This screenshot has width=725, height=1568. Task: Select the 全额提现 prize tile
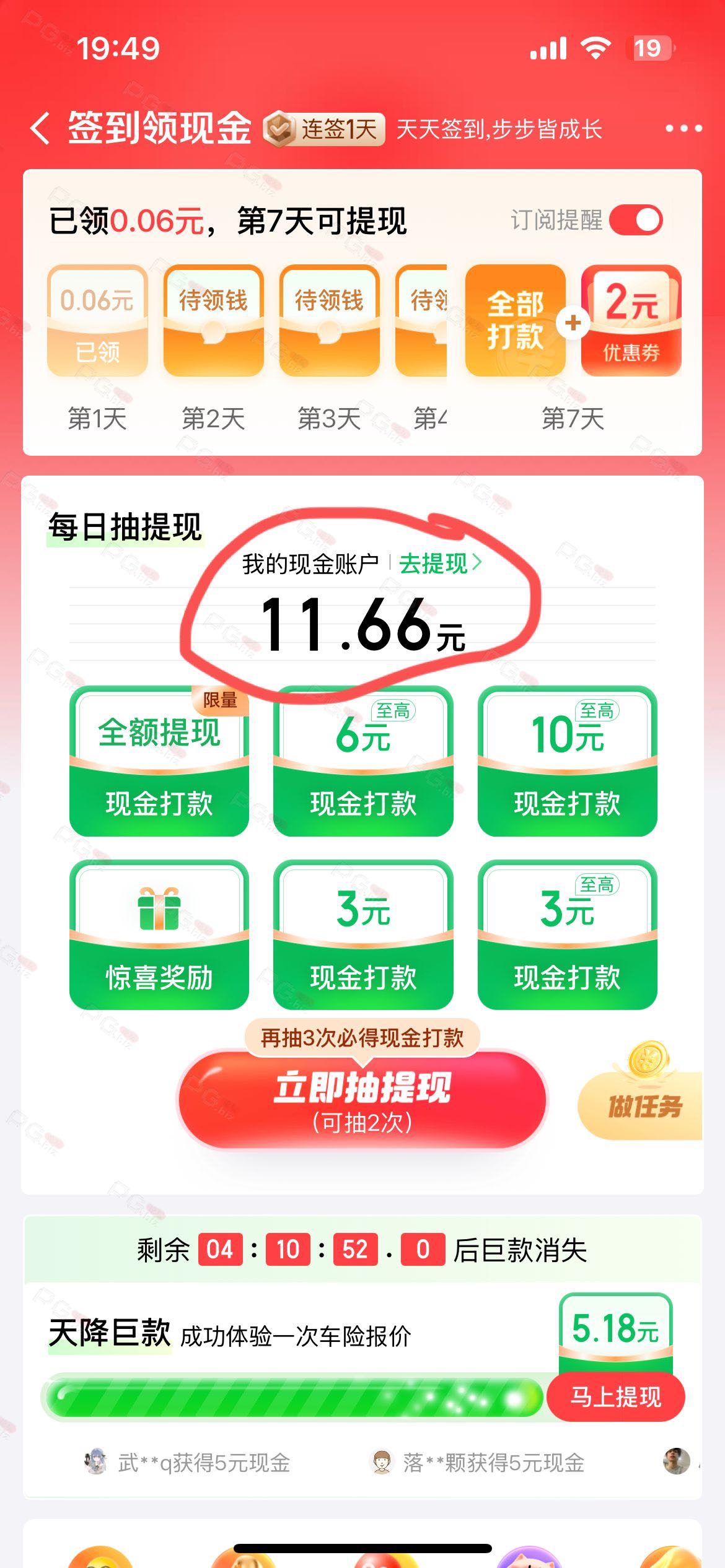pos(159,761)
